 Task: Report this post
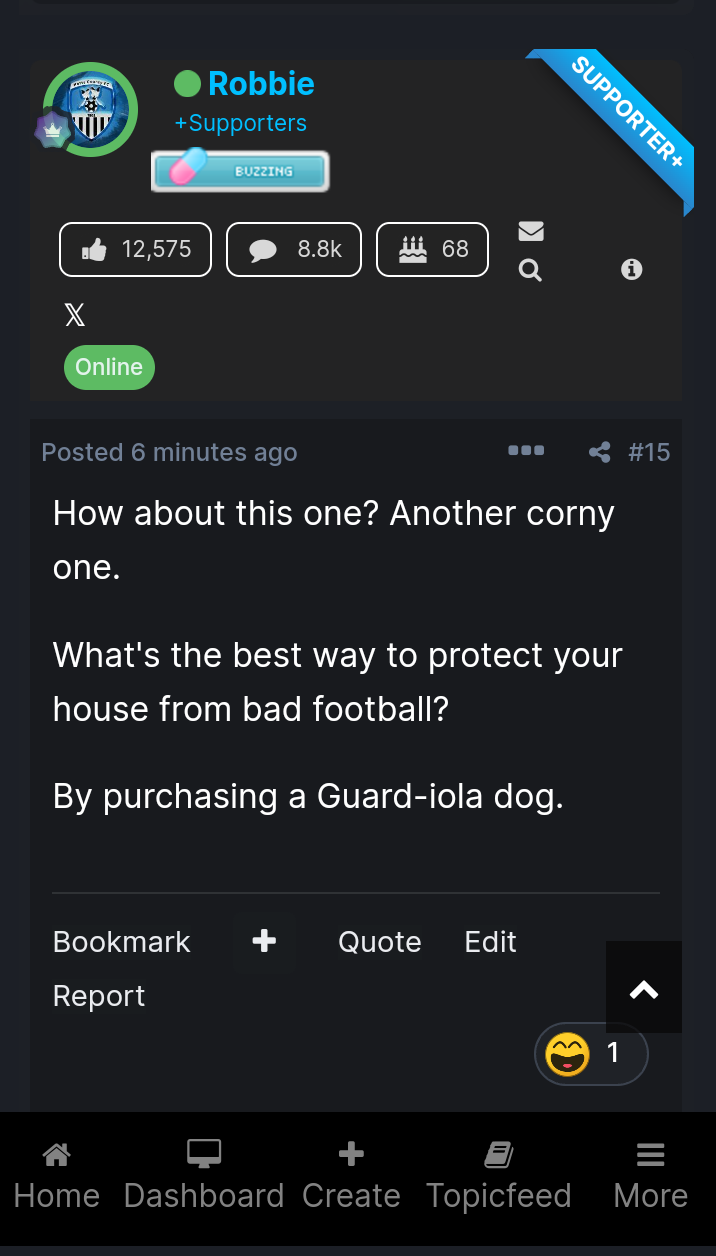(x=99, y=996)
